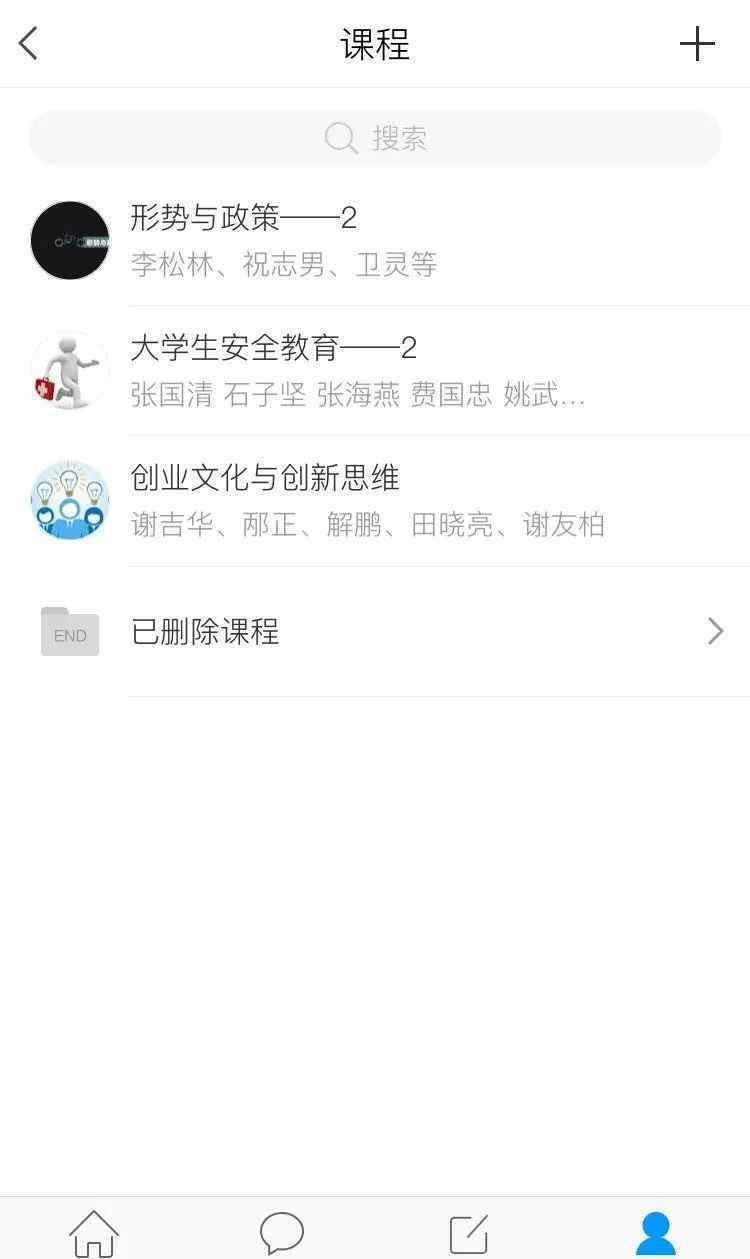Switch to the notes edit tab
This screenshot has height=1259, width=750.
tap(468, 1232)
